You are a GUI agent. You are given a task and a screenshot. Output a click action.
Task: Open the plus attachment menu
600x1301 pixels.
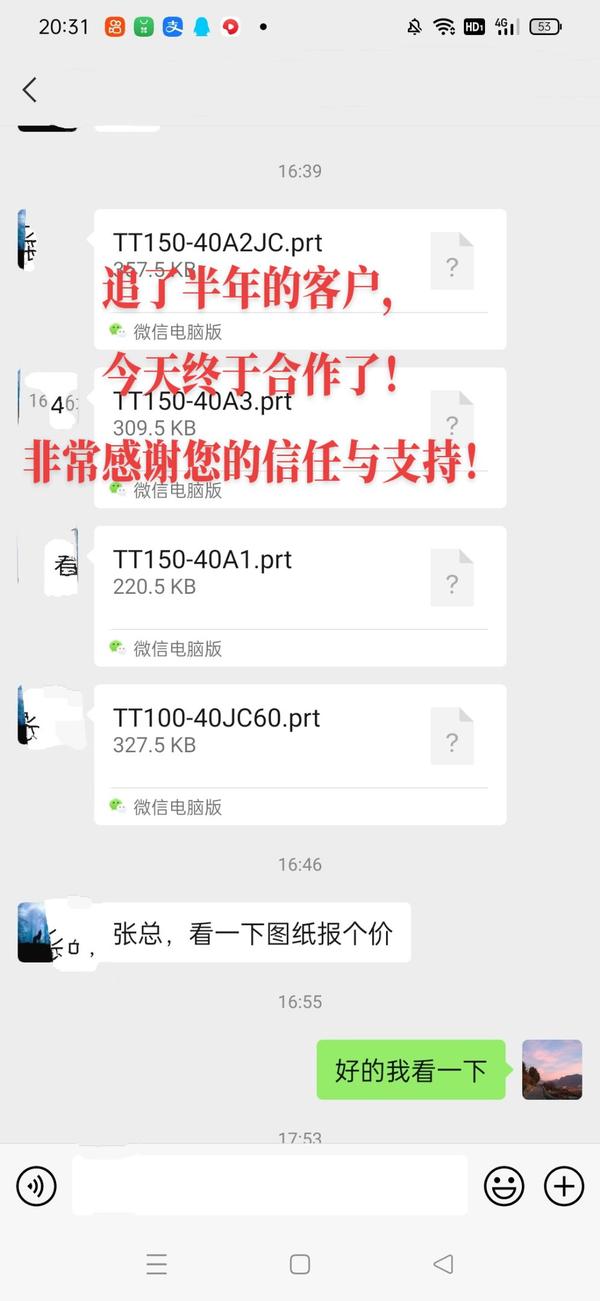tap(564, 1186)
